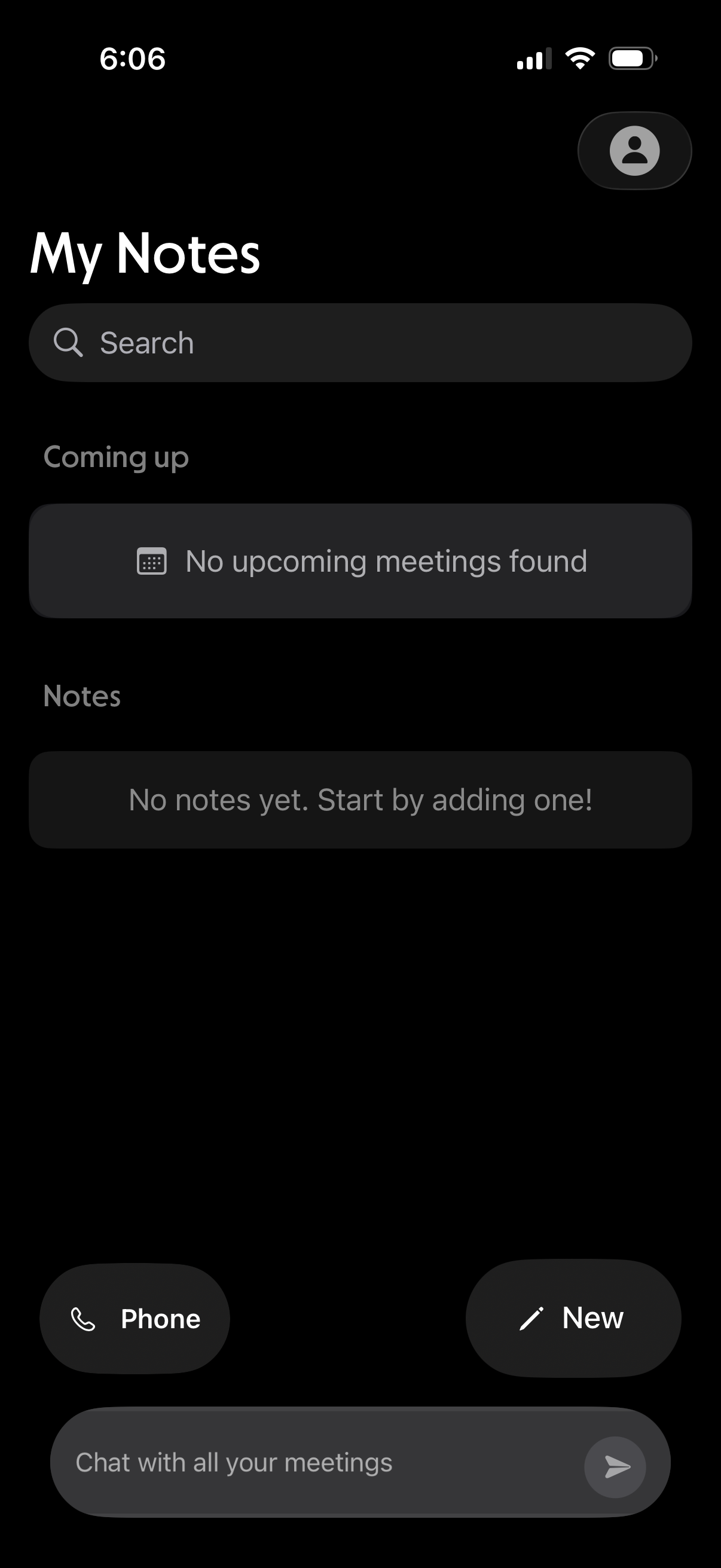Click the paper plane send icon
Screen dimensions: 721x1568
point(615,1467)
